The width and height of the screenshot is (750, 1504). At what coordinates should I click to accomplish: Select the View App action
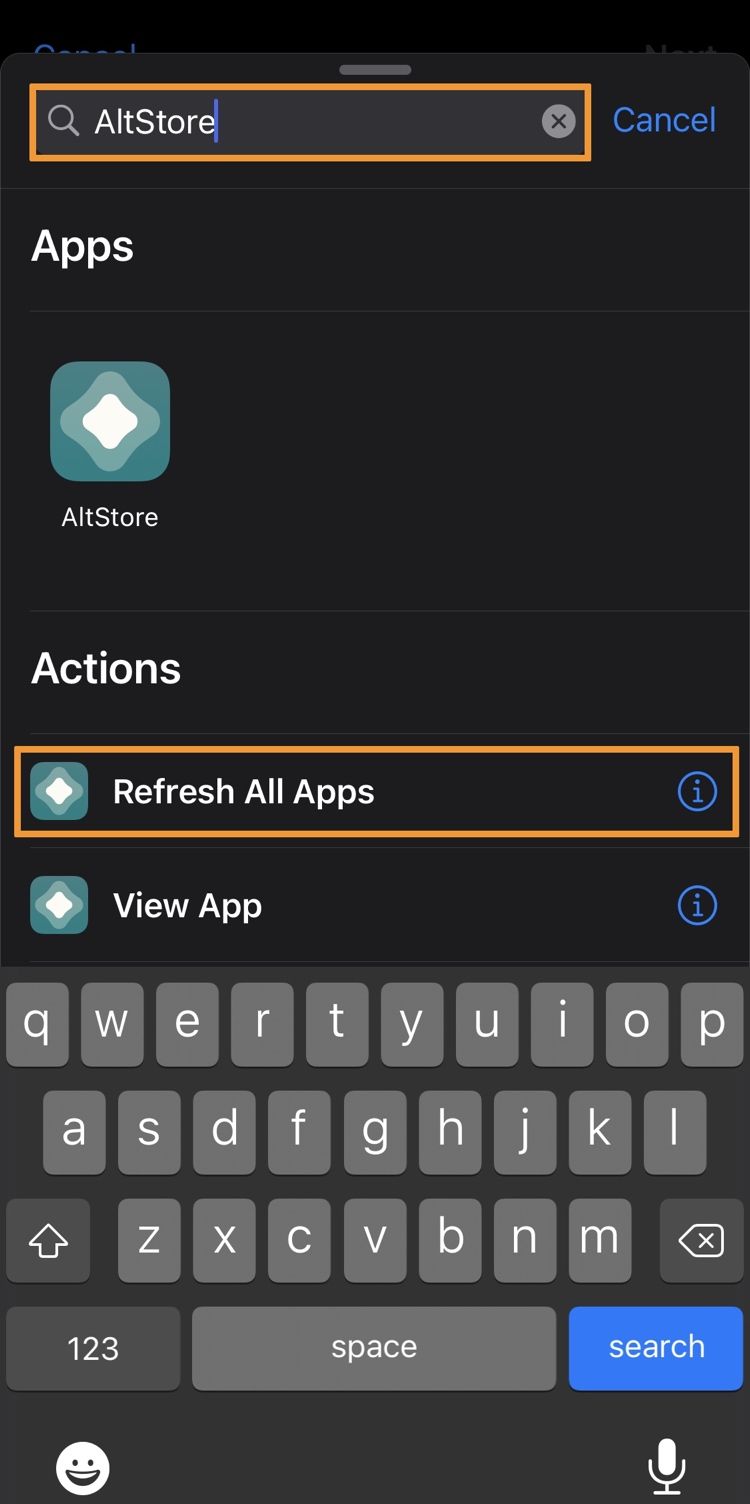376,906
